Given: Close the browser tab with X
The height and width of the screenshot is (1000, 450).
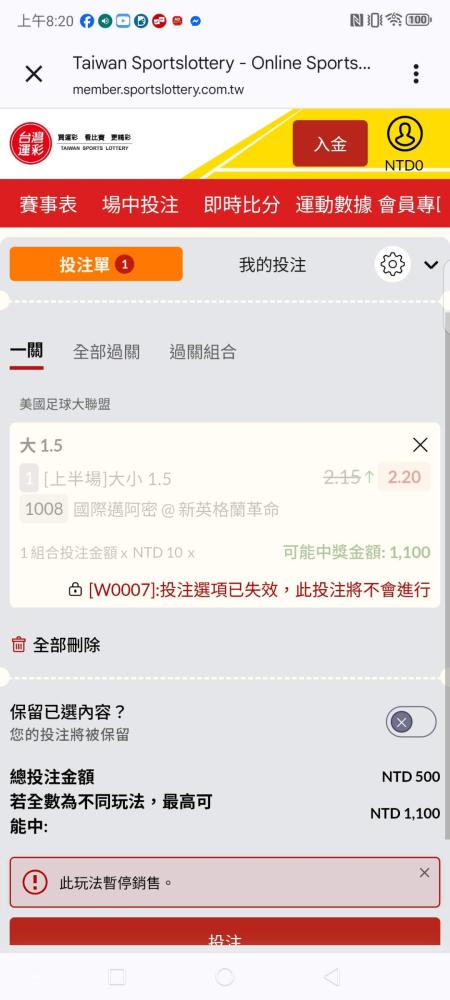Looking at the screenshot, I should (34, 74).
